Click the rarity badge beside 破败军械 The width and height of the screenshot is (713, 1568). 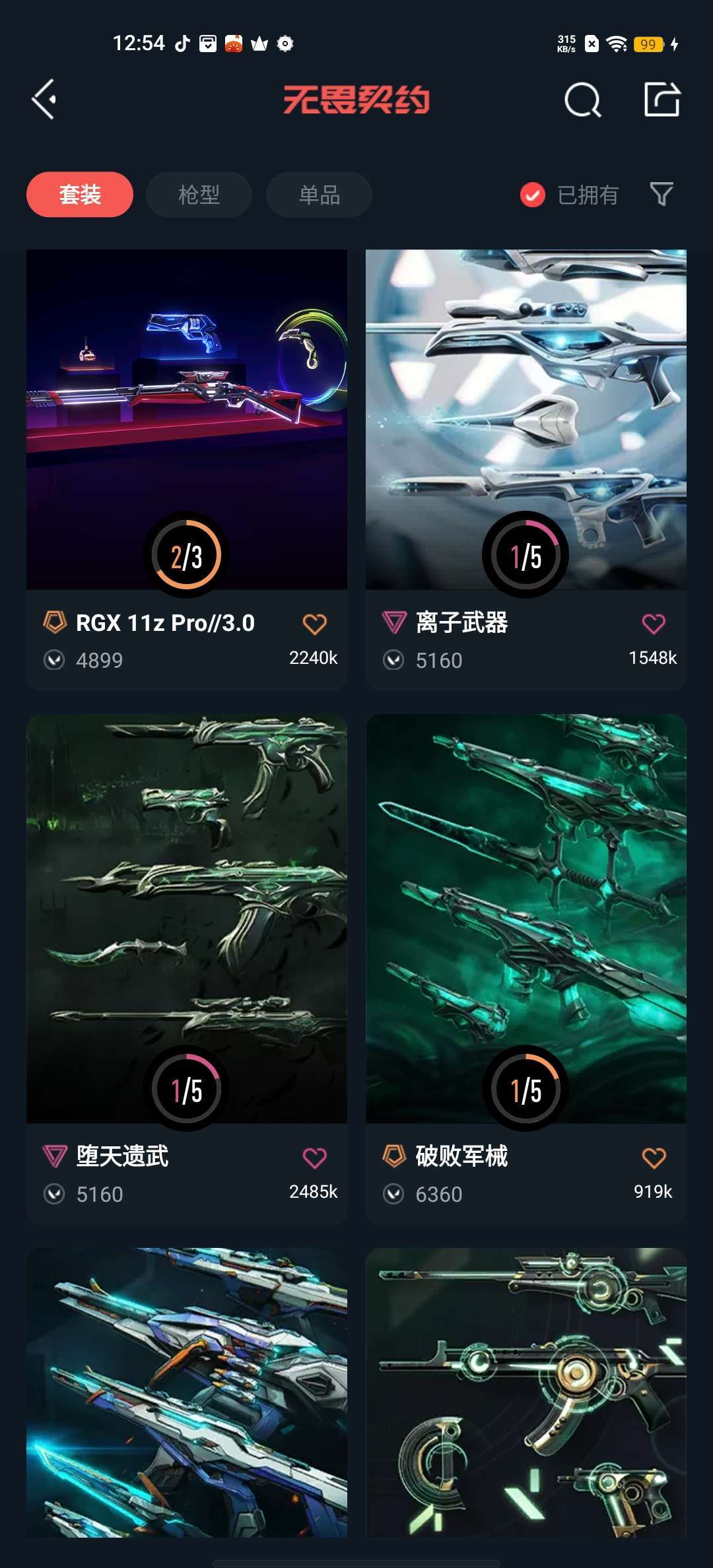pyautogui.click(x=395, y=1158)
